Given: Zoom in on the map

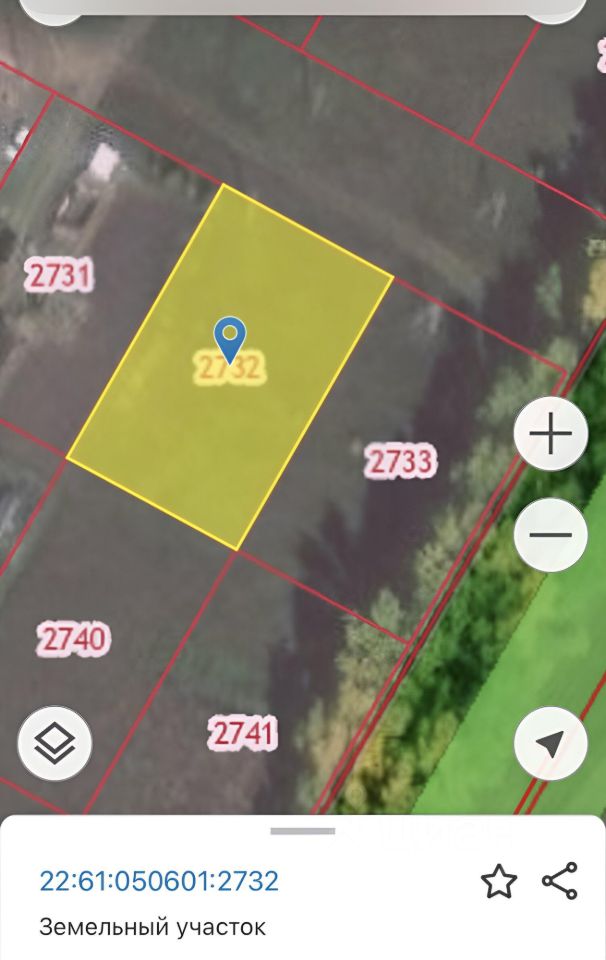Looking at the screenshot, I should [550, 434].
